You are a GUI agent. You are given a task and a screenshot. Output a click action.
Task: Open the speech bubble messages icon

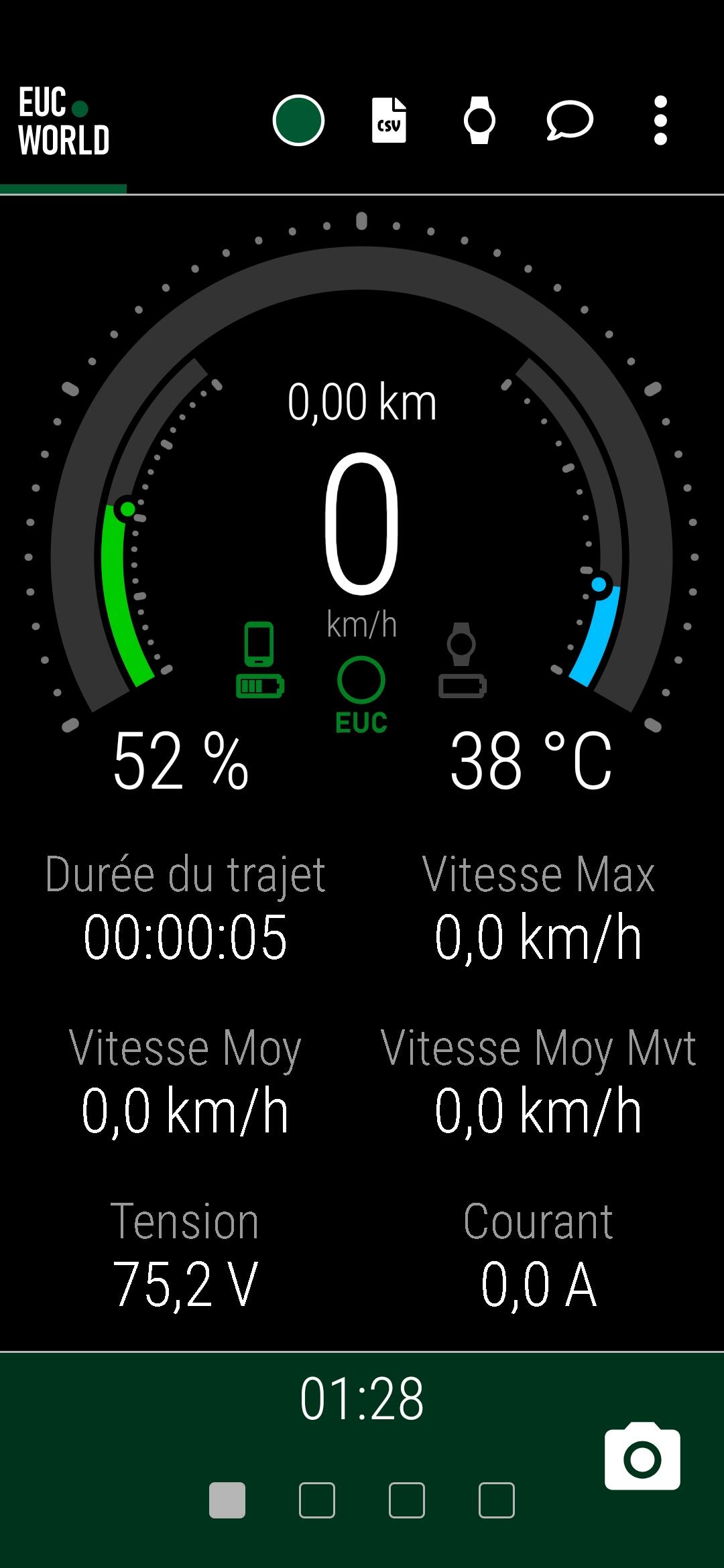tap(570, 121)
